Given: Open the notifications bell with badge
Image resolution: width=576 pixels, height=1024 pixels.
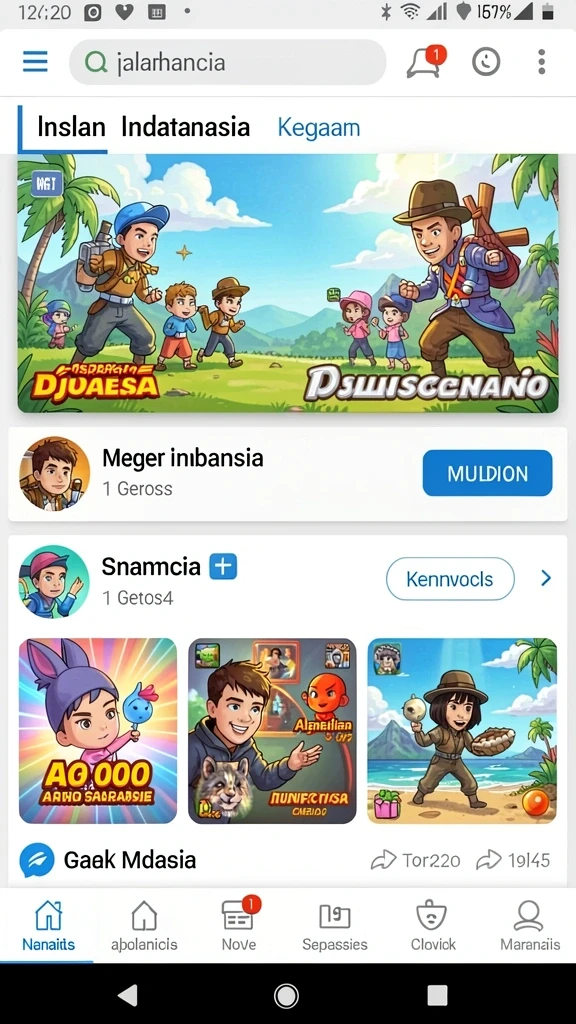Looking at the screenshot, I should click(x=425, y=61).
